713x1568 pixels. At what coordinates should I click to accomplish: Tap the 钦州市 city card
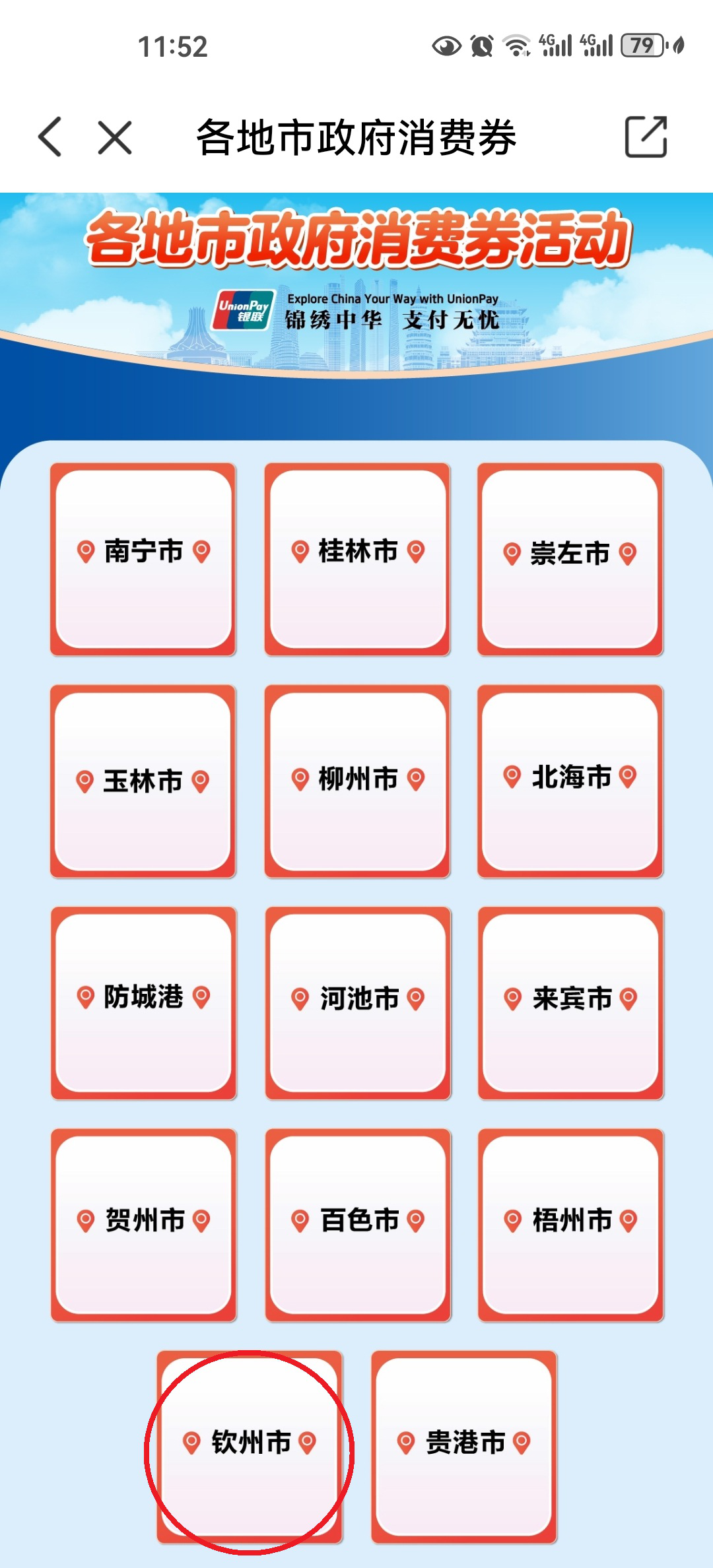[x=250, y=1446]
